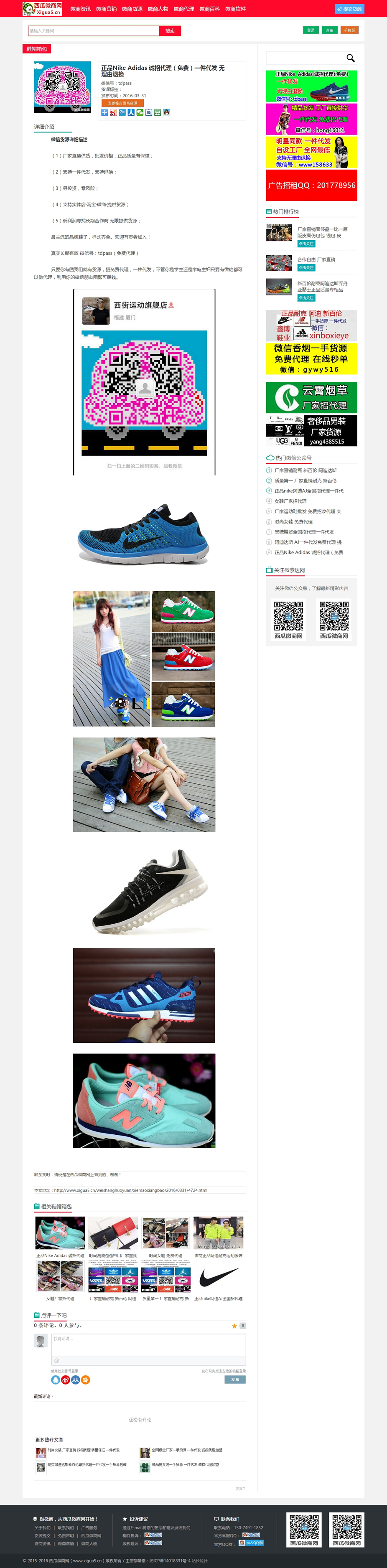Screen dimensions: 387x1568
Task: Open the 云霄烟草 厂家招代理 ad banner
Action: click(x=311, y=397)
